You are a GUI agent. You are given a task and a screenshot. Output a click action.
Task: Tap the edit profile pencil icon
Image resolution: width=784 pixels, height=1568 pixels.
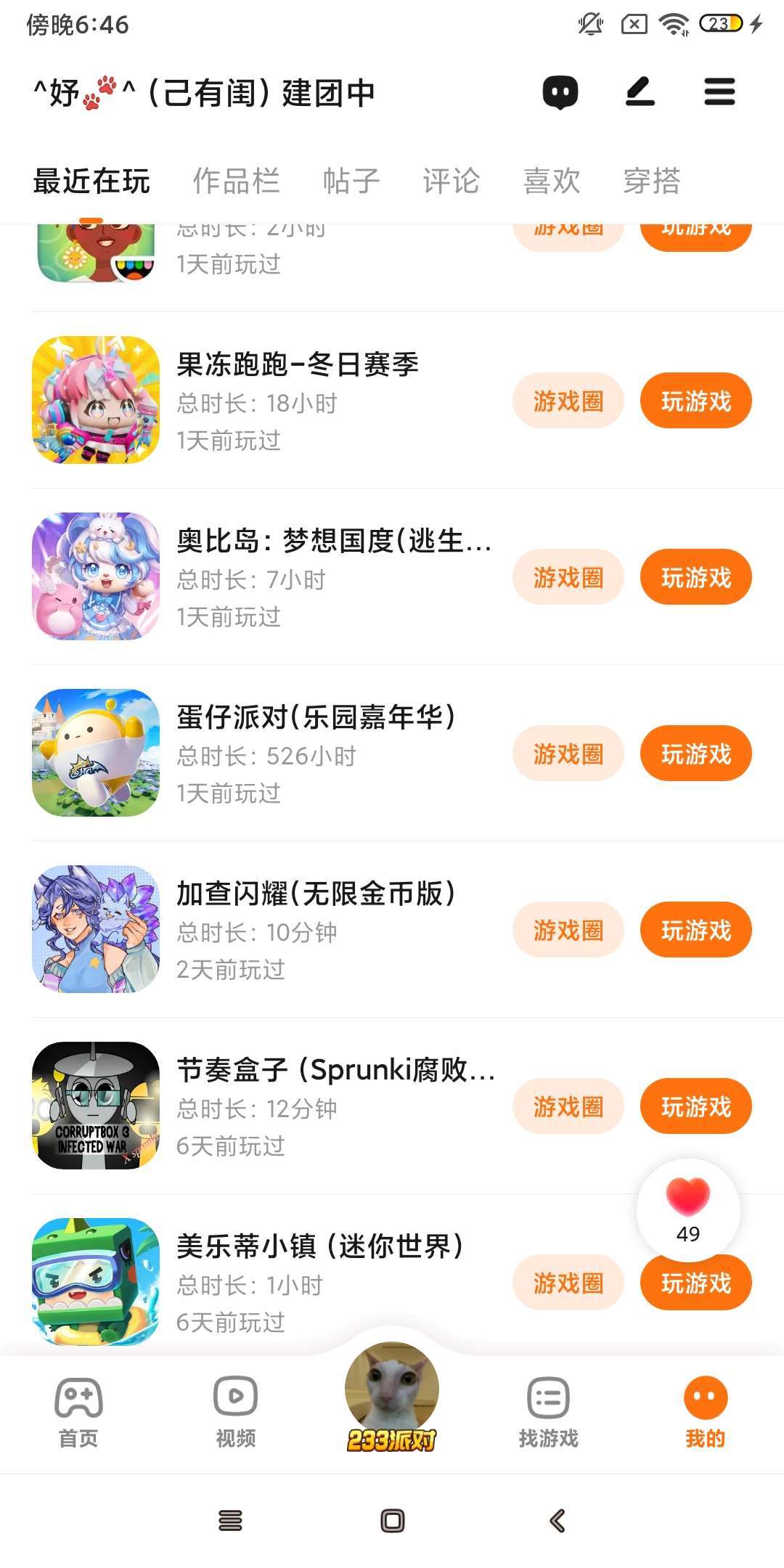tap(640, 92)
